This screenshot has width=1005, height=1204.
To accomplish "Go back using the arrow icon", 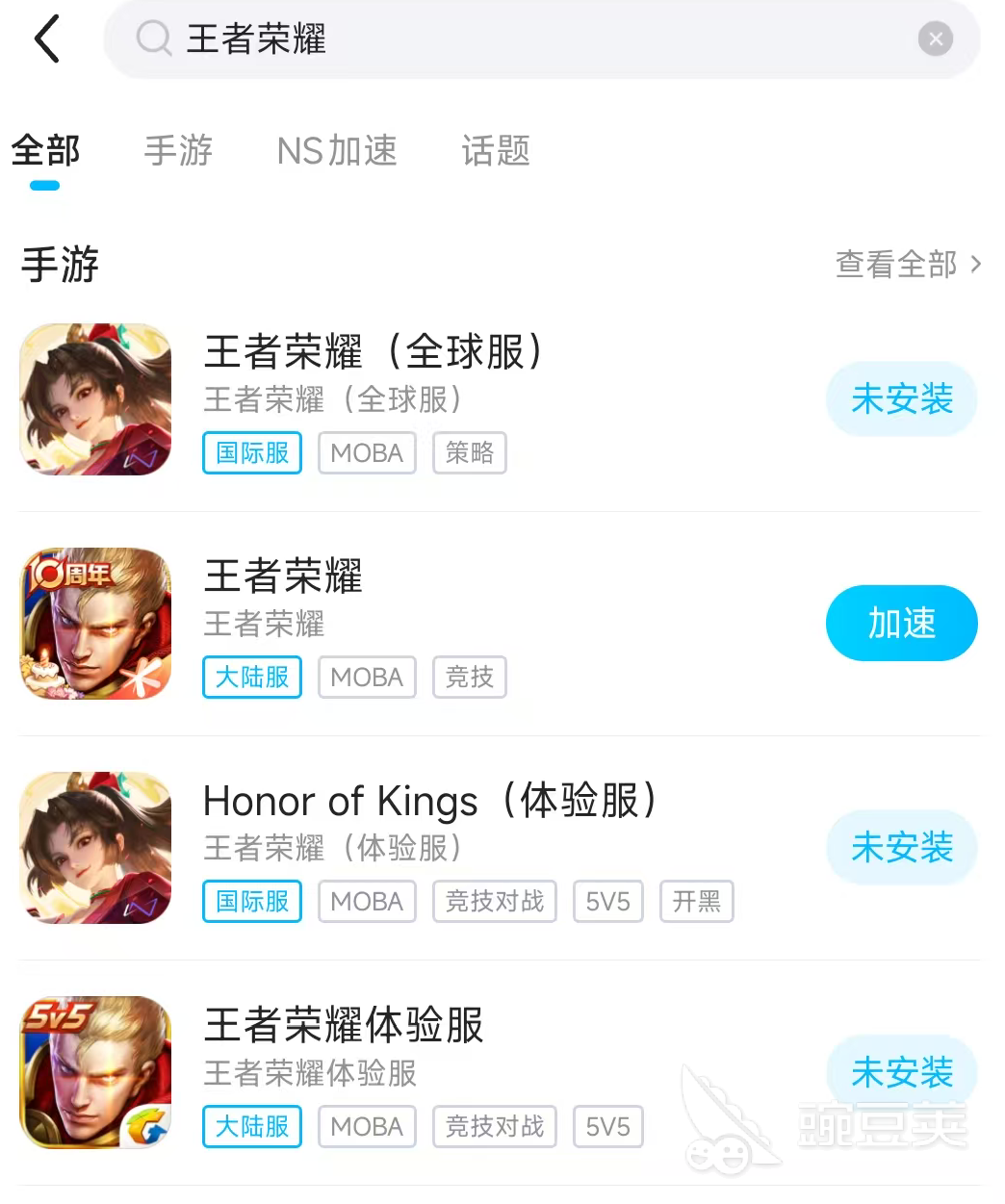I will click(47, 39).
